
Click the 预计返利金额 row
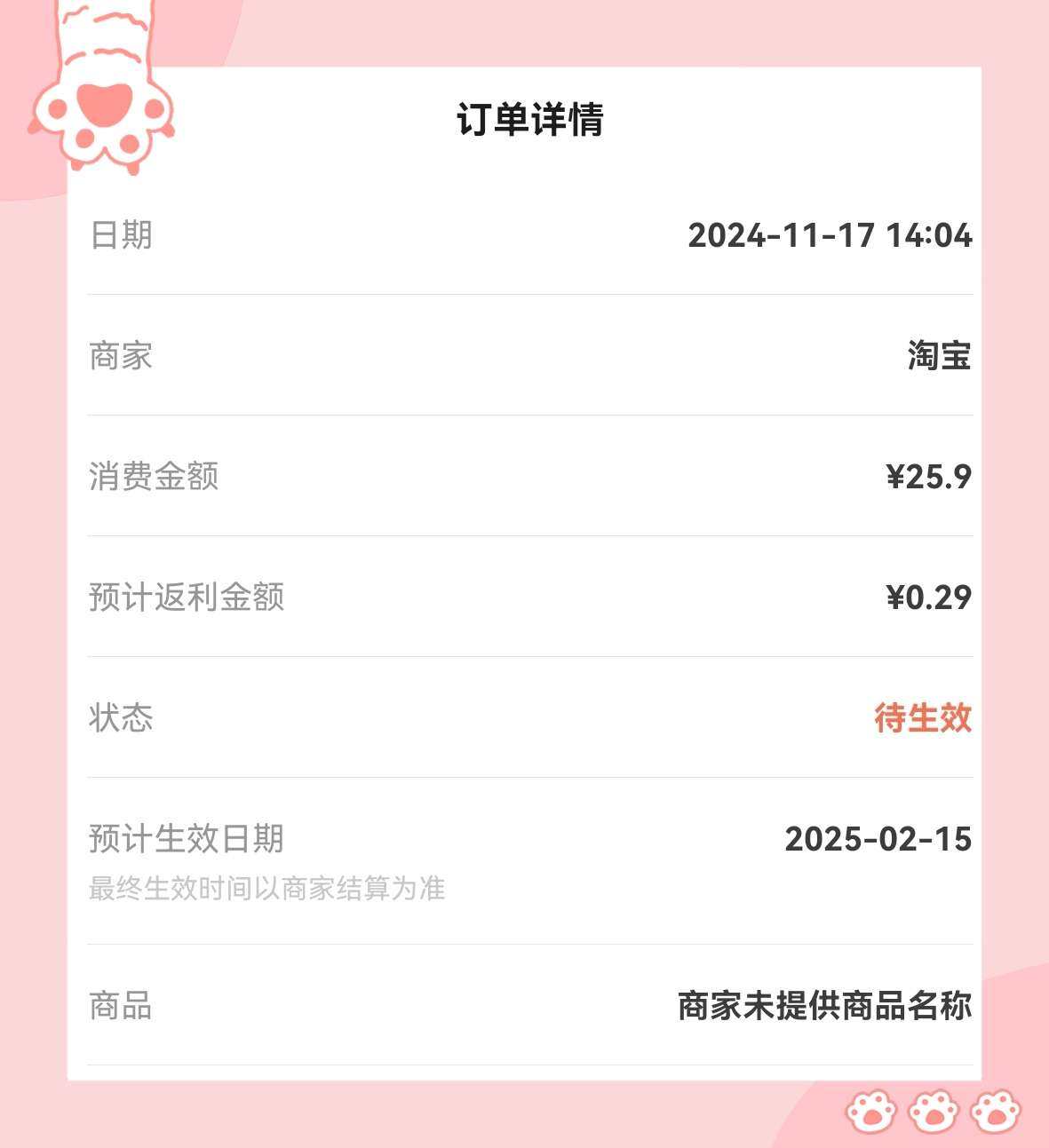[188, 598]
